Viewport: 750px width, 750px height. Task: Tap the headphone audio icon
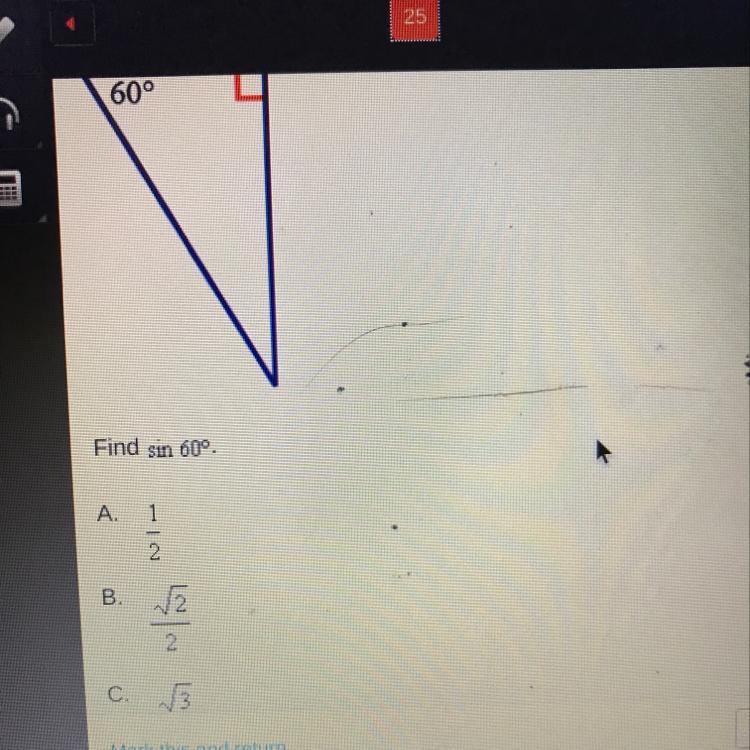(x=9, y=113)
